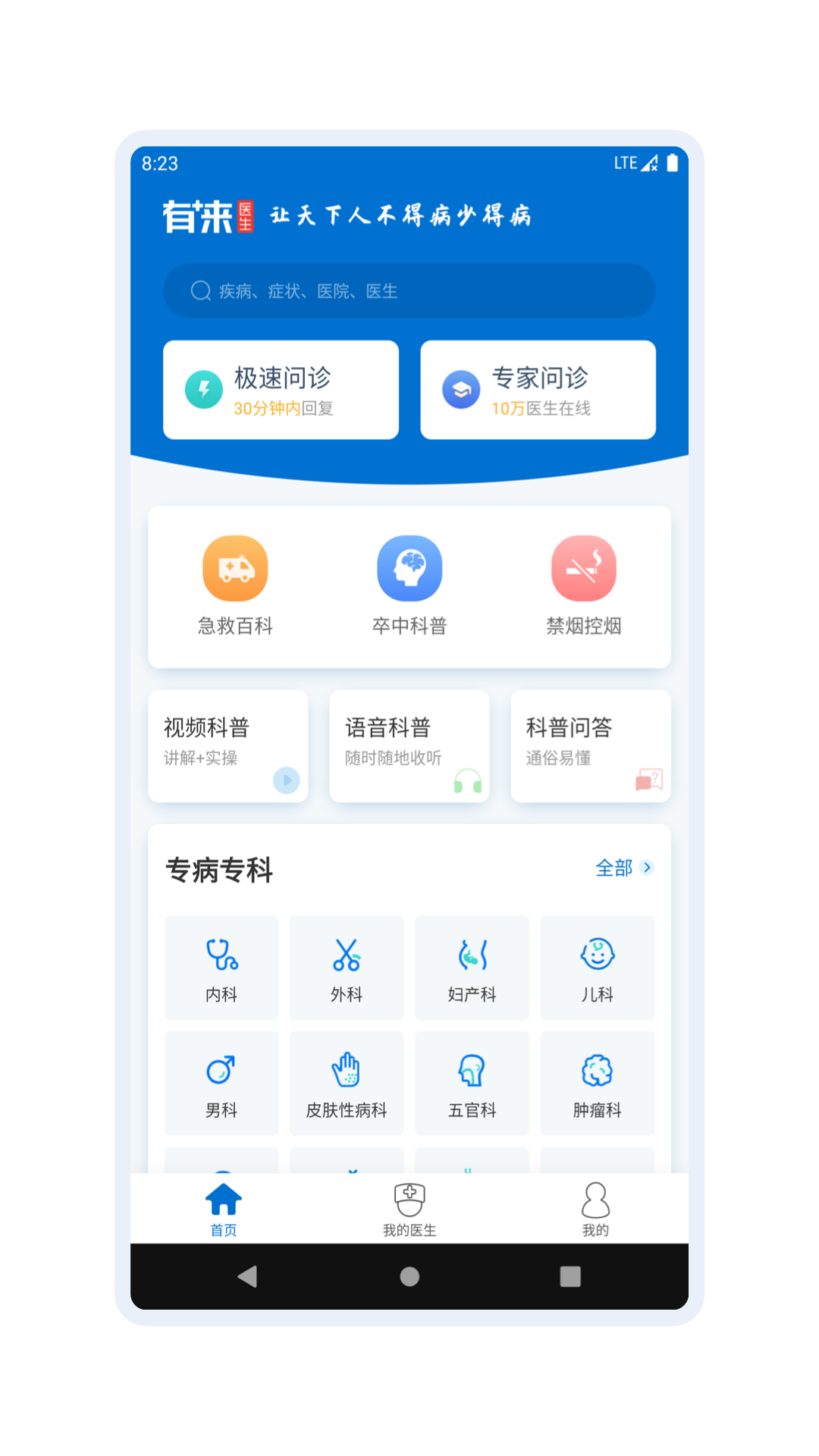
Task: Open 科普问答 Q&A card
Action: (x=591, y=745)
